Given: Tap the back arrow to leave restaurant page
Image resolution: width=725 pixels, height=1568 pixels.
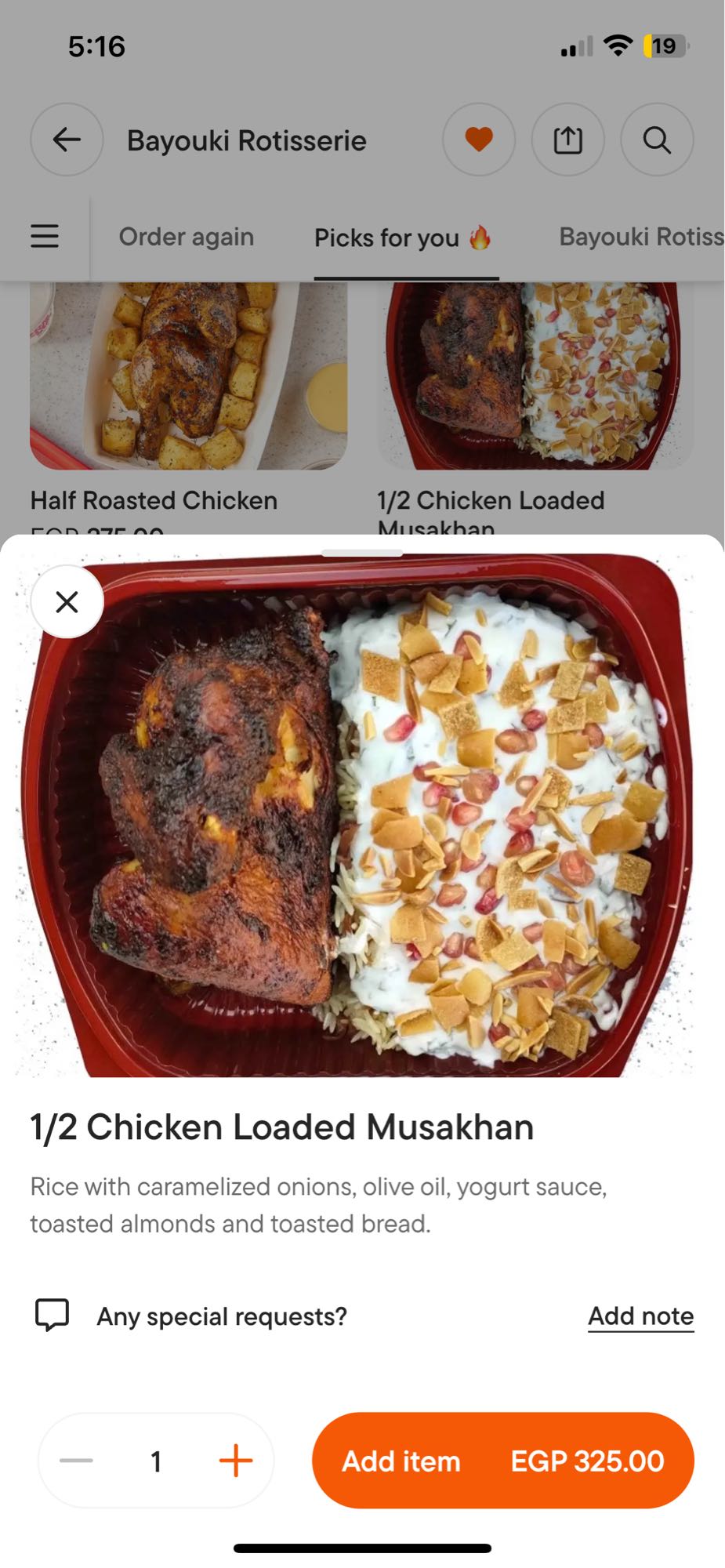Looking at the screenshot, I should point(66,140).
